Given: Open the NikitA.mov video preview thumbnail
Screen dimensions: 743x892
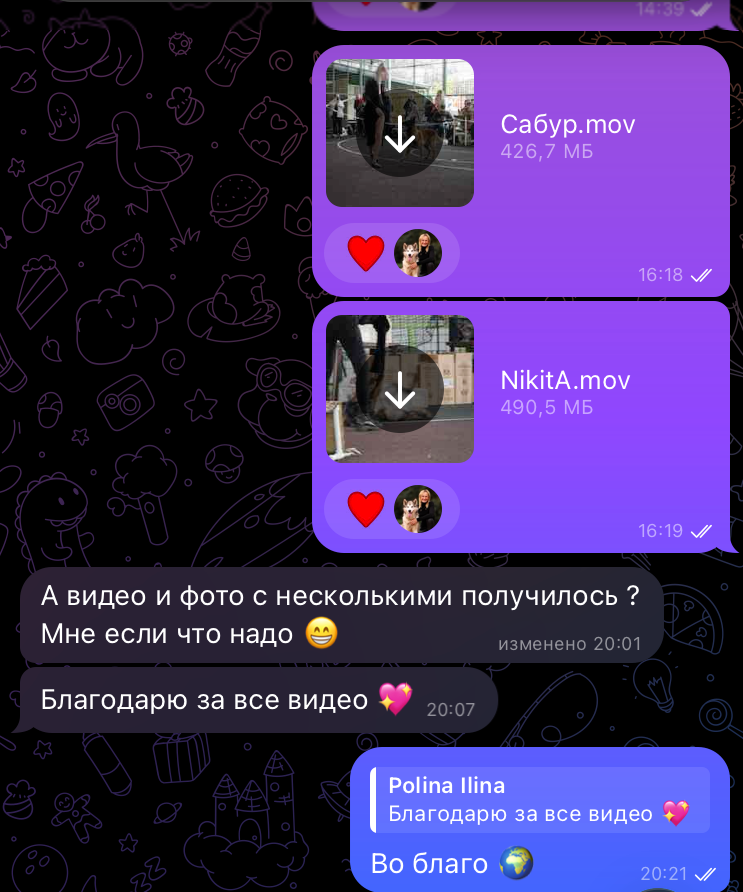Looking at the screenshot, I should (x=400, y=389).
